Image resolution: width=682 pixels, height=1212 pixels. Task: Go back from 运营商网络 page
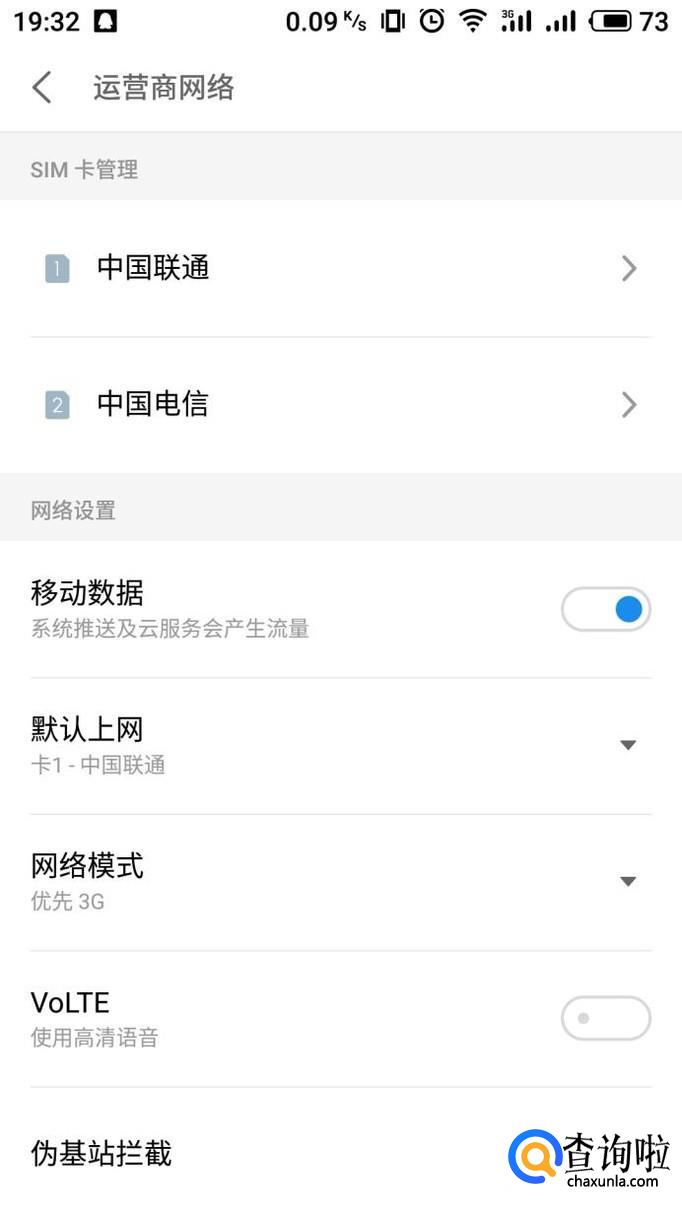(x=42, y=88)
